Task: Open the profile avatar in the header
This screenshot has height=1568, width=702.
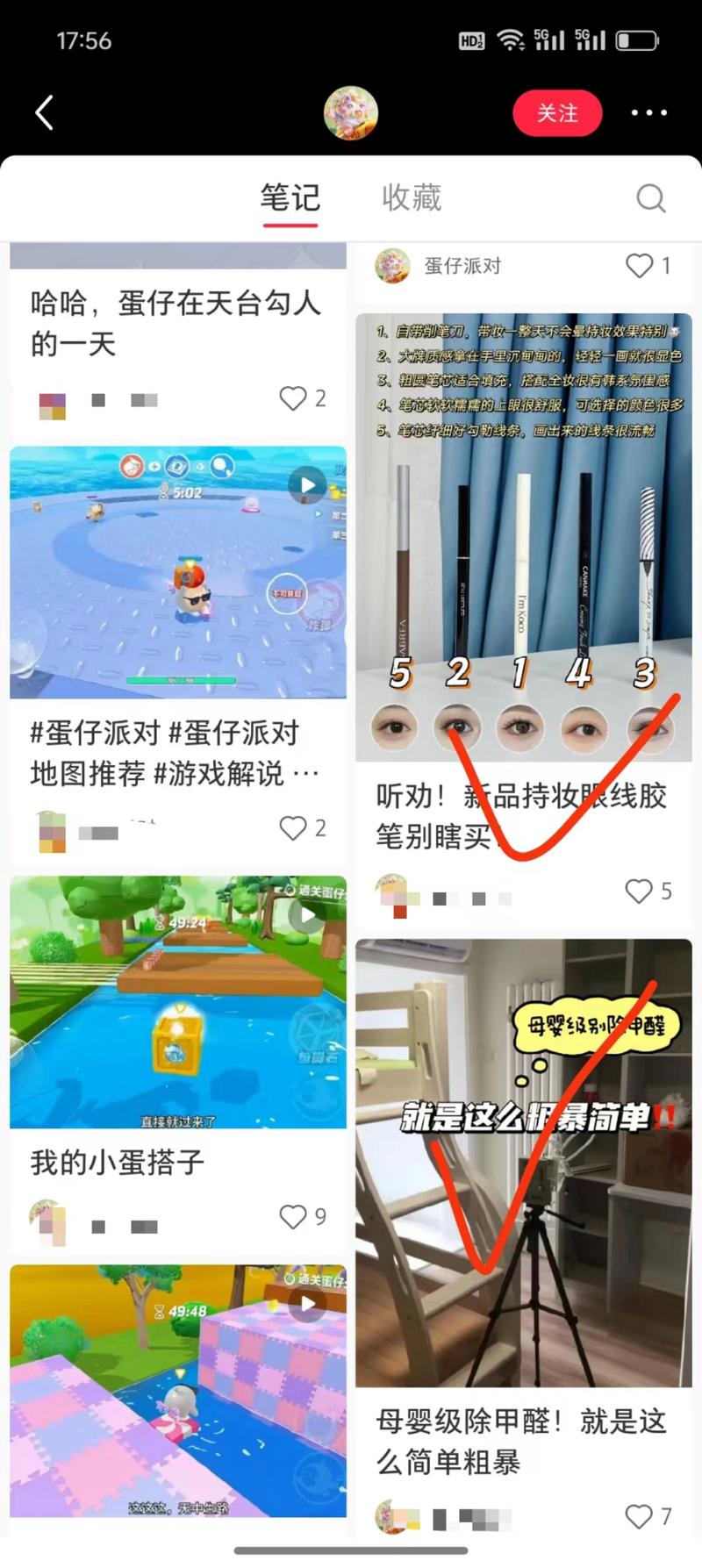Action: coord(351,112)
